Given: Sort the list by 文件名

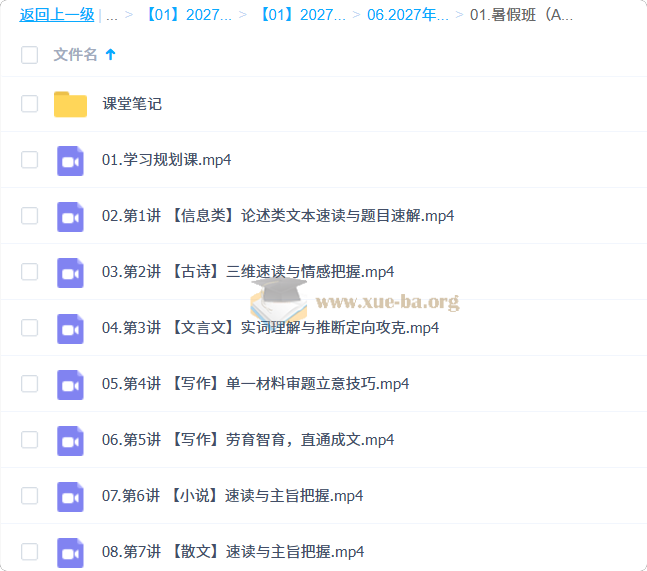Looking at the screenshot, I should pyautogui.click(x=75, y=54).
